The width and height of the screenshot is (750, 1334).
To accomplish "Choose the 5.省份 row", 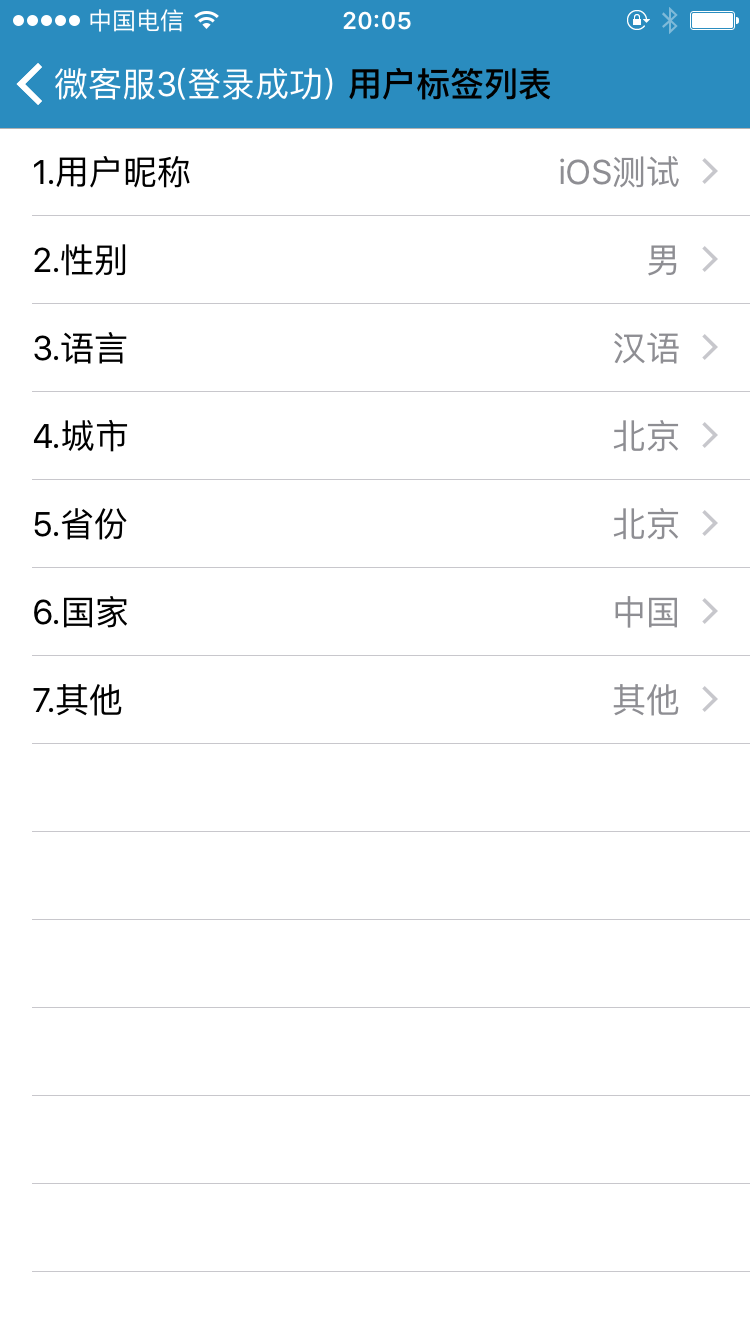I will [375, 524].
